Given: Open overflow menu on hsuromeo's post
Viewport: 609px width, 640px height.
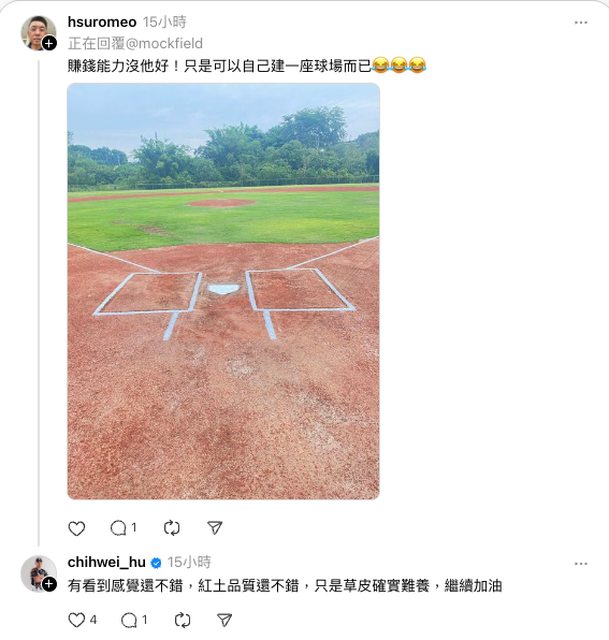Looking at the screenshot, I should (581, 22).
